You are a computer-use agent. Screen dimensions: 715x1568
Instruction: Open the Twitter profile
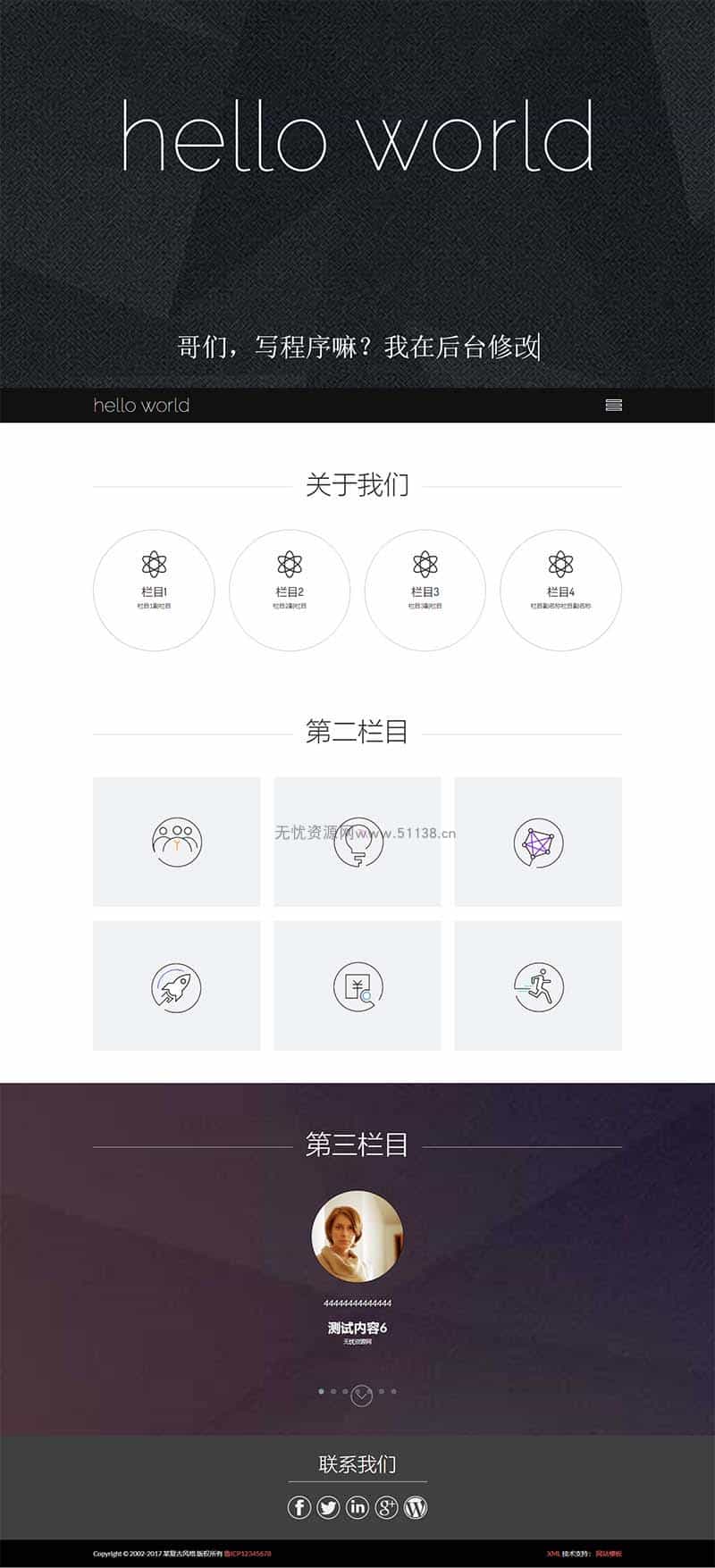point(328,1507)
